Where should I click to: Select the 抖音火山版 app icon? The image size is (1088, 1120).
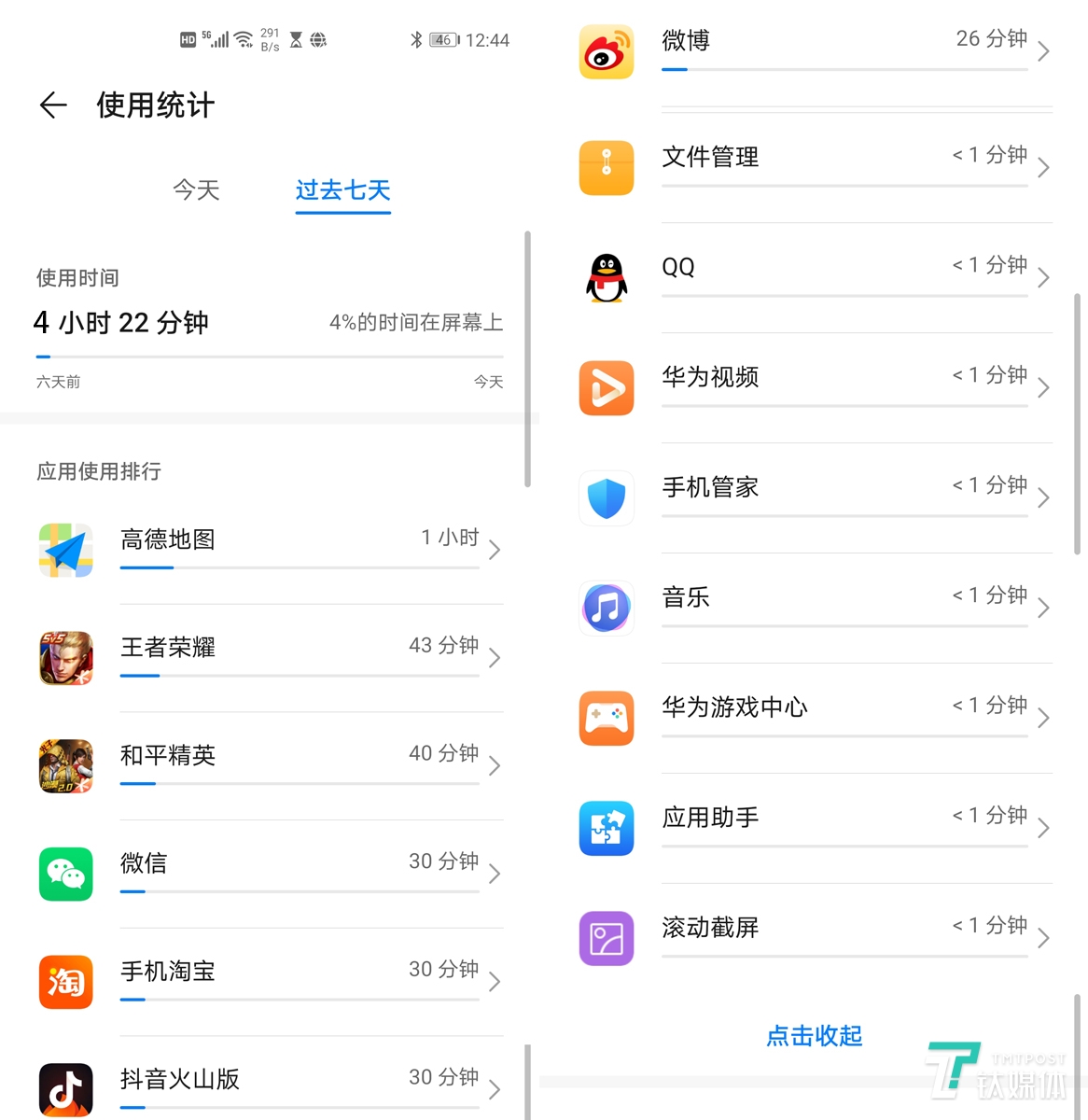tap(65, 1089)
